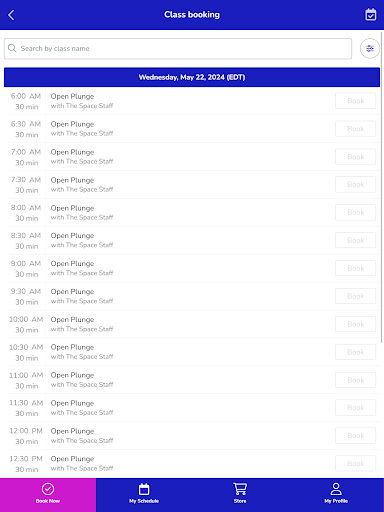Book the 12:00 PM Open Plunge
This screenshot has height=512, width=384.
pos(355,436)
